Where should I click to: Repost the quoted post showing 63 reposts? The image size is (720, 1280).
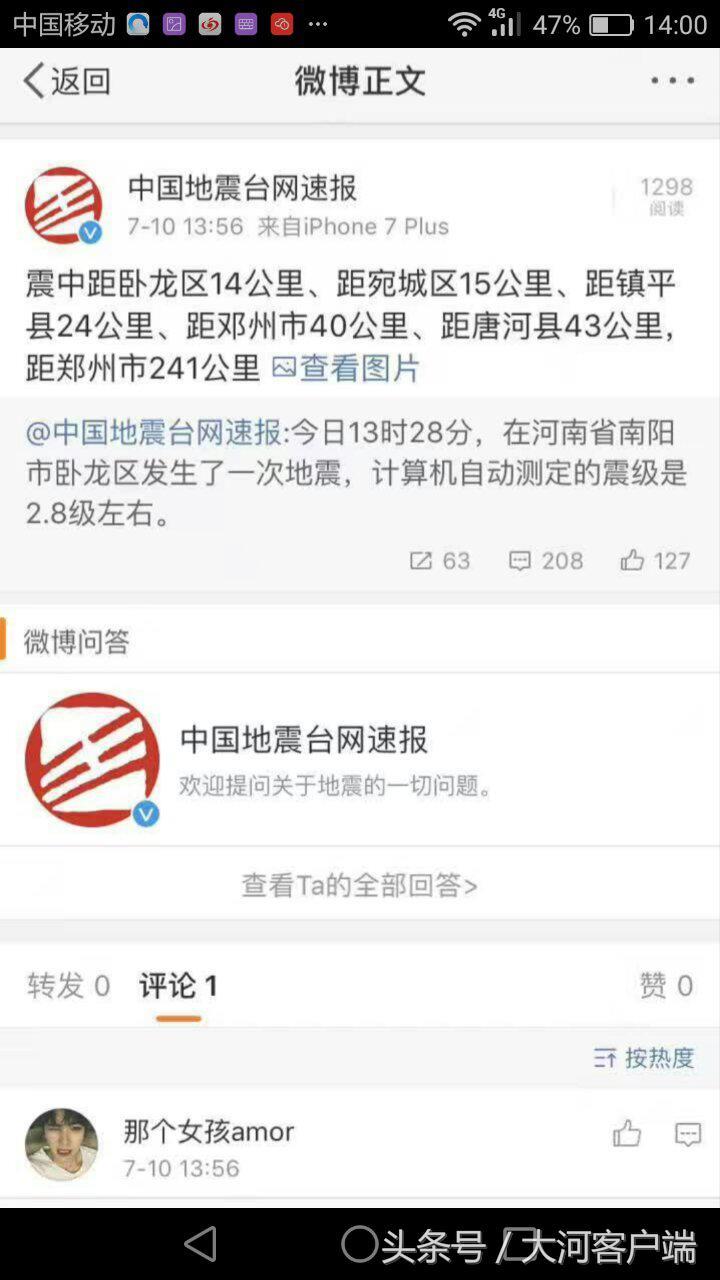[x=439, y=561]
